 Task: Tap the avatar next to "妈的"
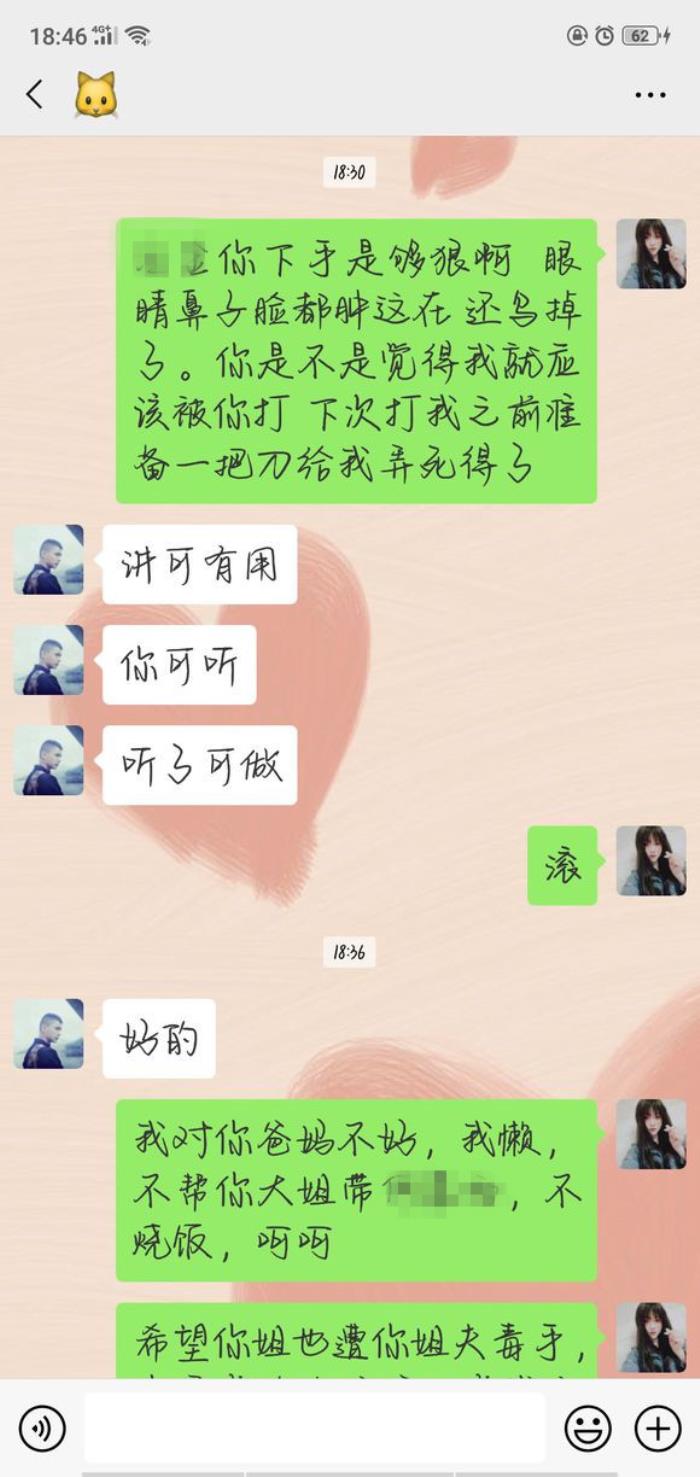48,1034
